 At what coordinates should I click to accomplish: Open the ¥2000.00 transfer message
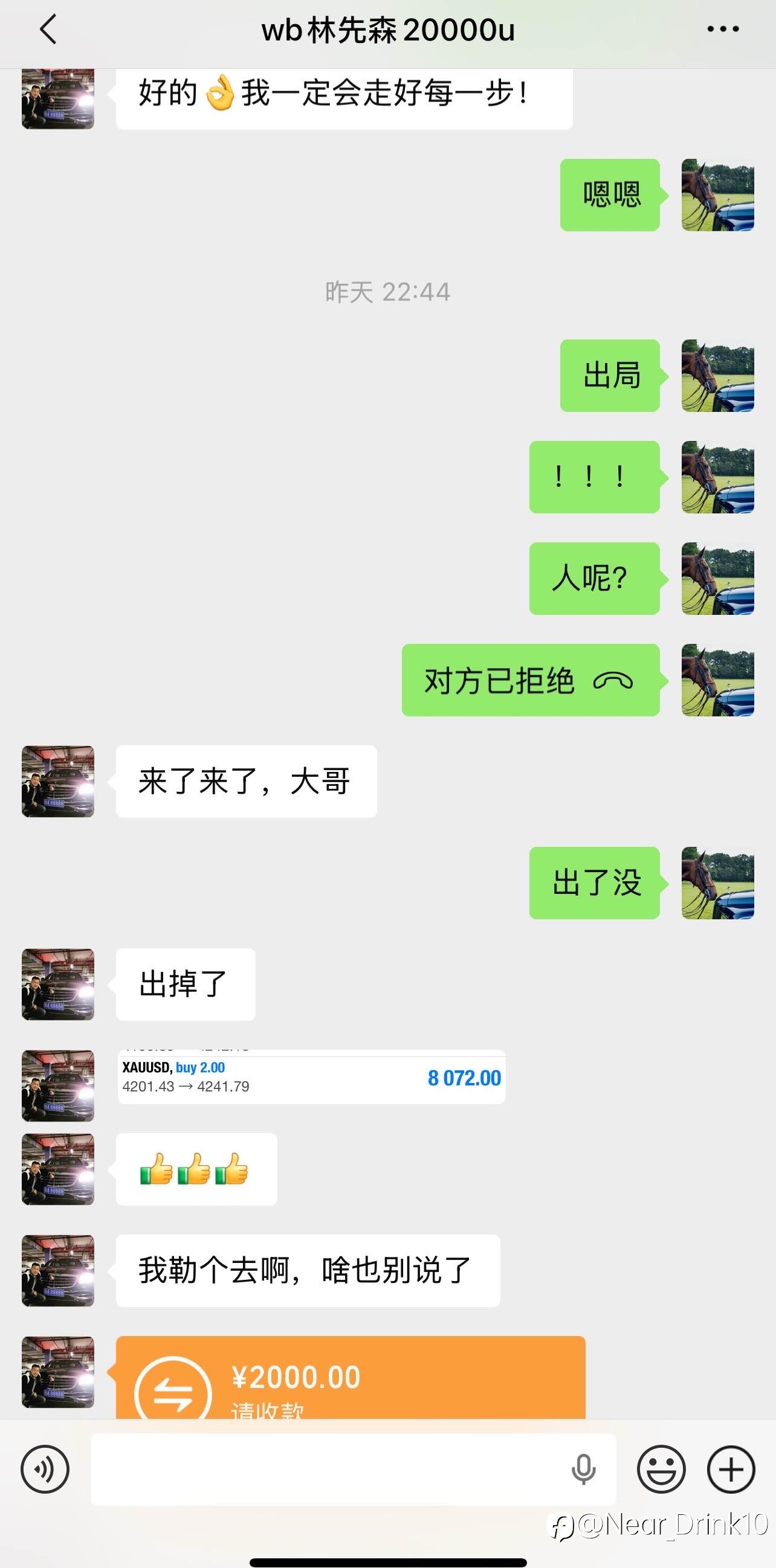pyautogui.click(x=351, y=1378)
